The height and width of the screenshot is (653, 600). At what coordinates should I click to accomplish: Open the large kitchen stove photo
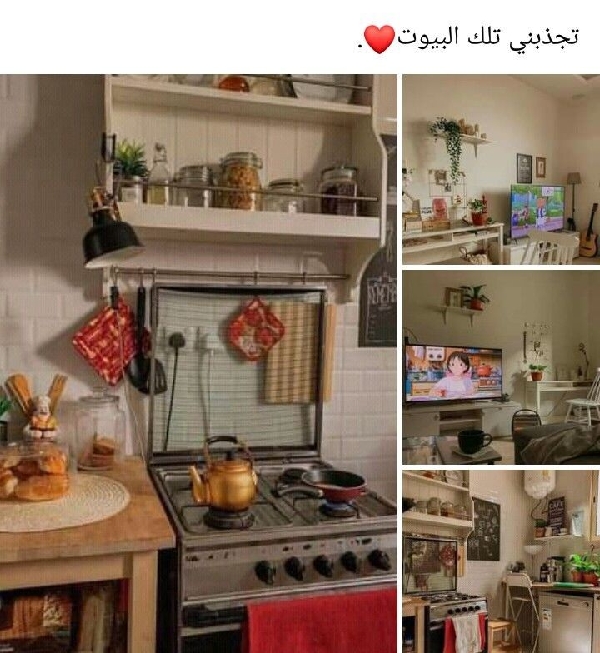[200, 363]
